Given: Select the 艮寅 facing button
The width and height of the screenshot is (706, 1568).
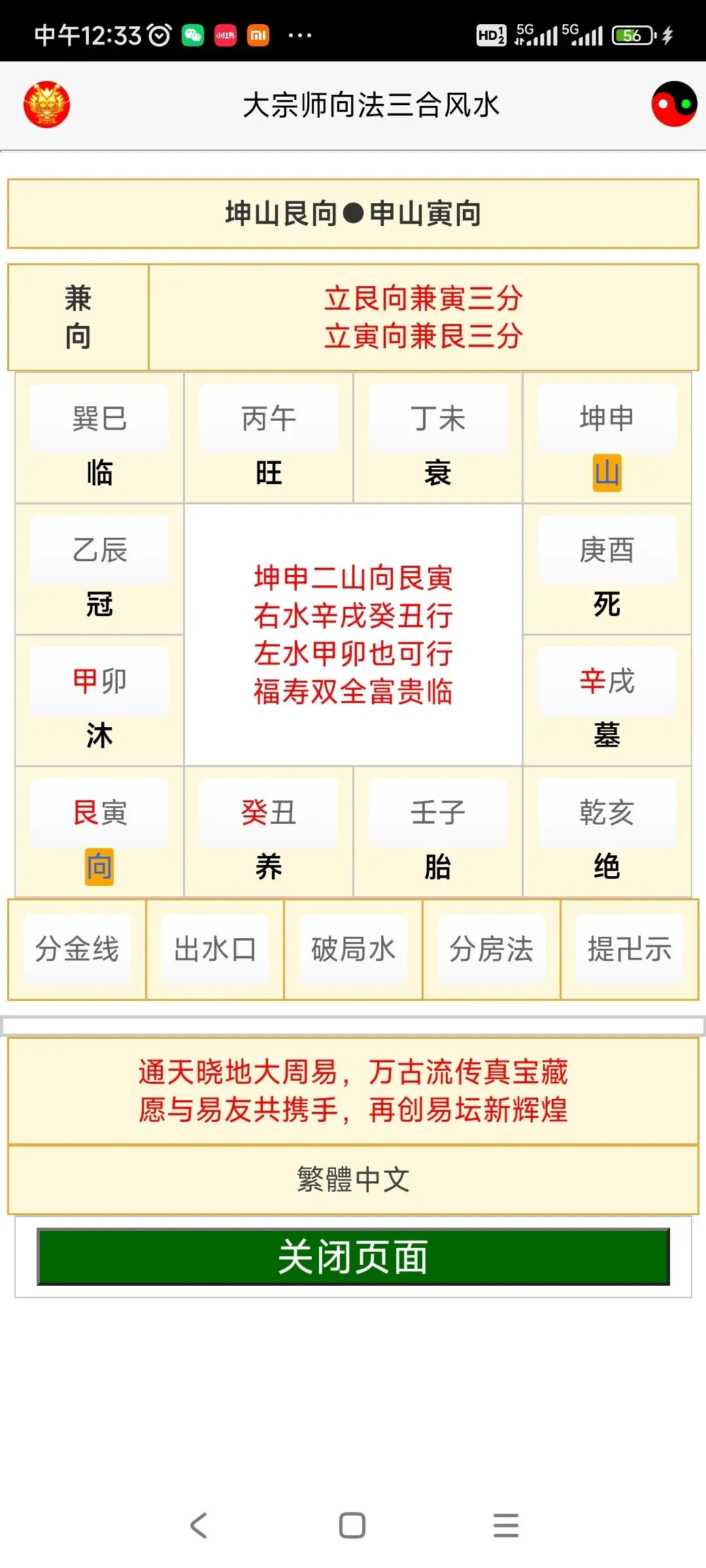Looking at the screenshot, I should point(99,813).
